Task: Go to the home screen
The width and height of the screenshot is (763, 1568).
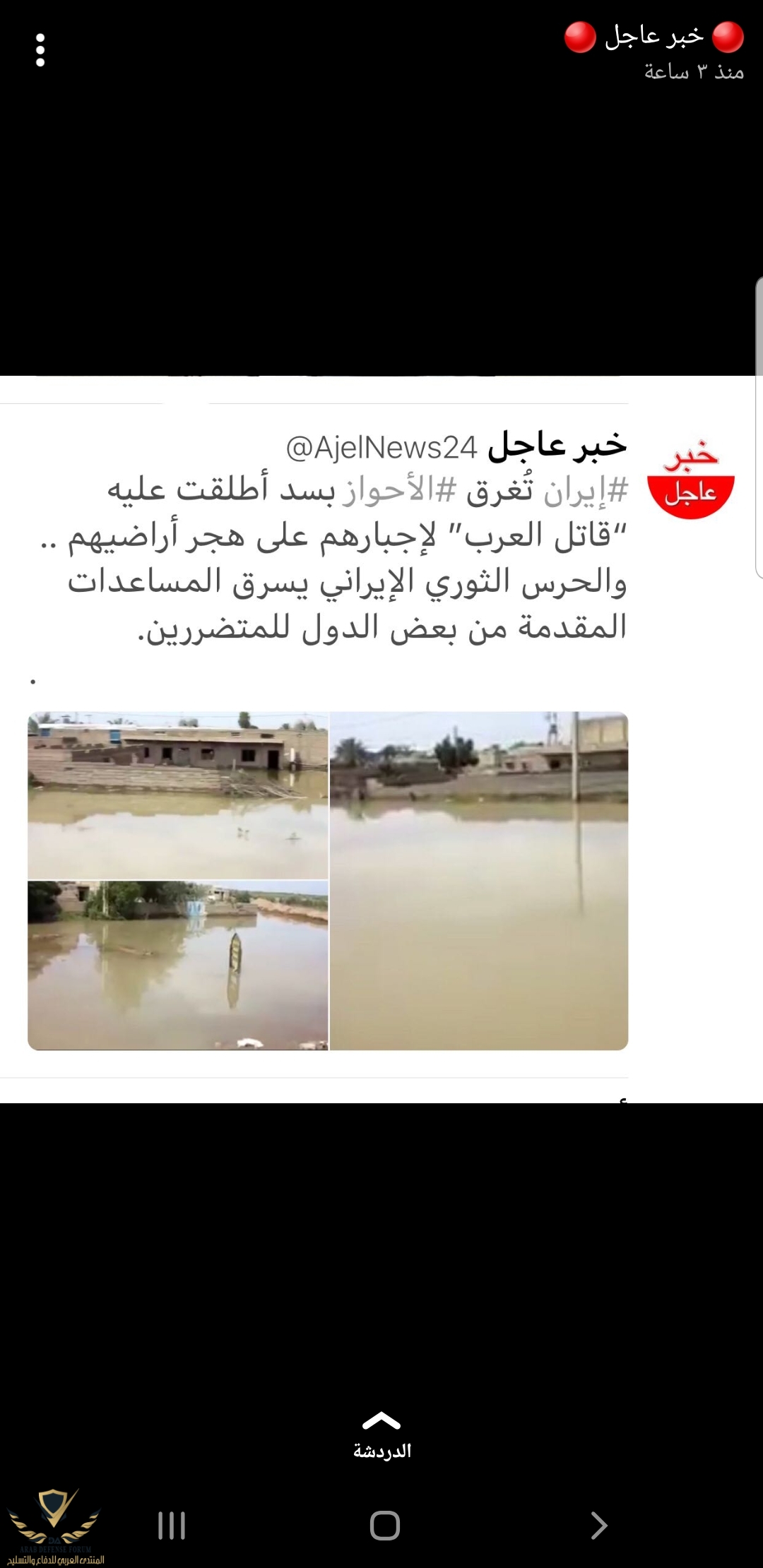Action: (384, 1525)
